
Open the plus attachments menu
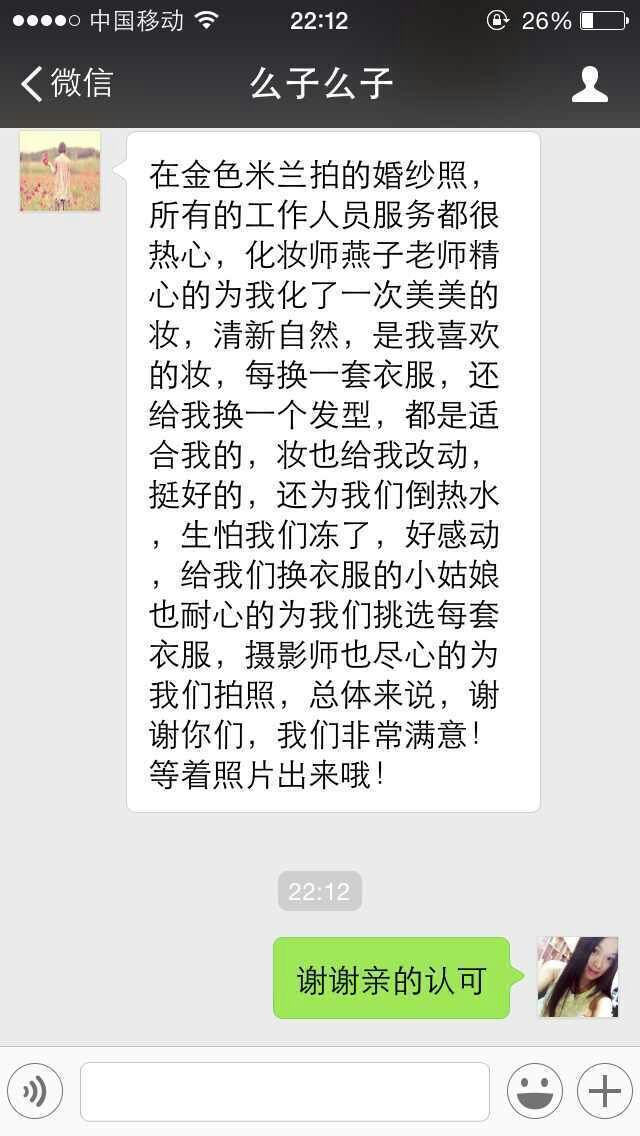click(604, 1091)
